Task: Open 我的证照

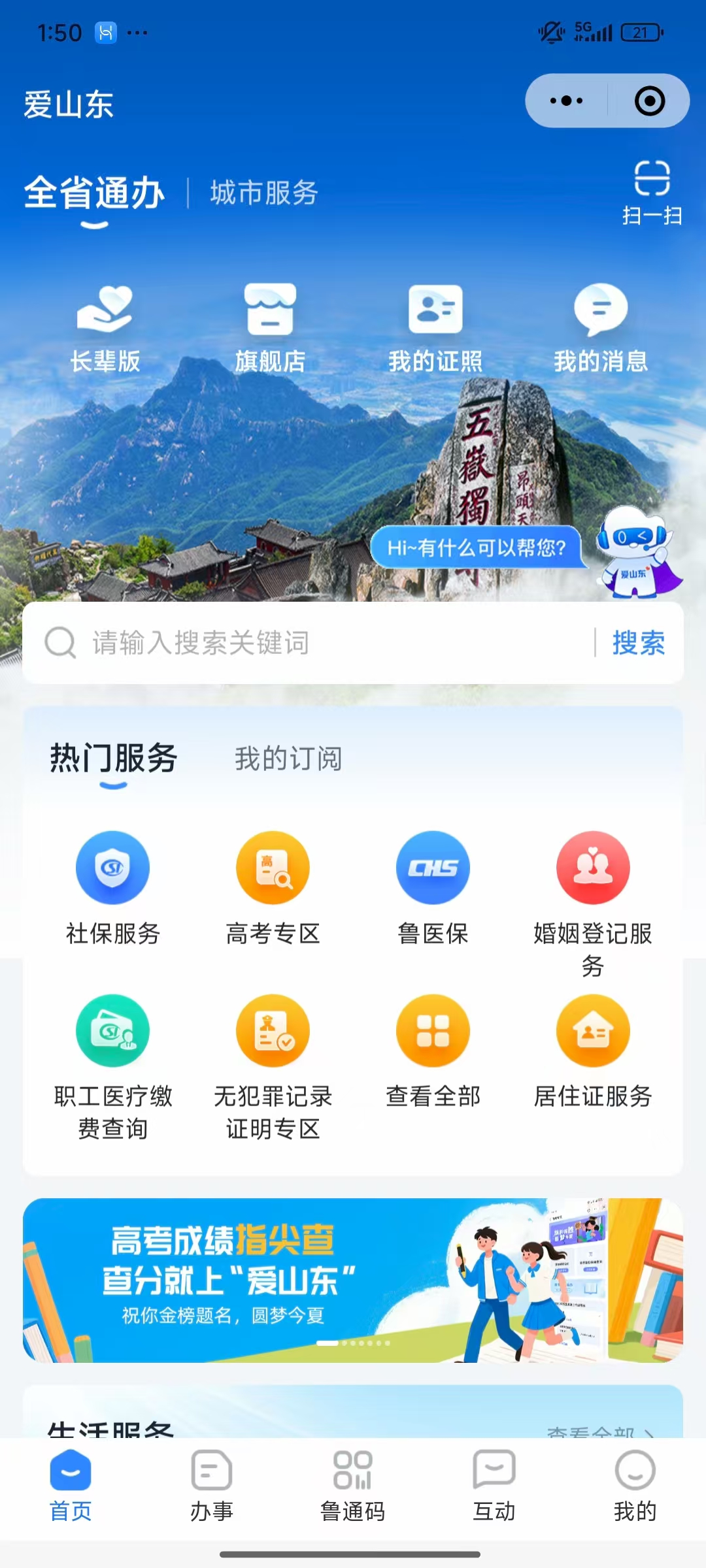Action: (x=435, y=327)
